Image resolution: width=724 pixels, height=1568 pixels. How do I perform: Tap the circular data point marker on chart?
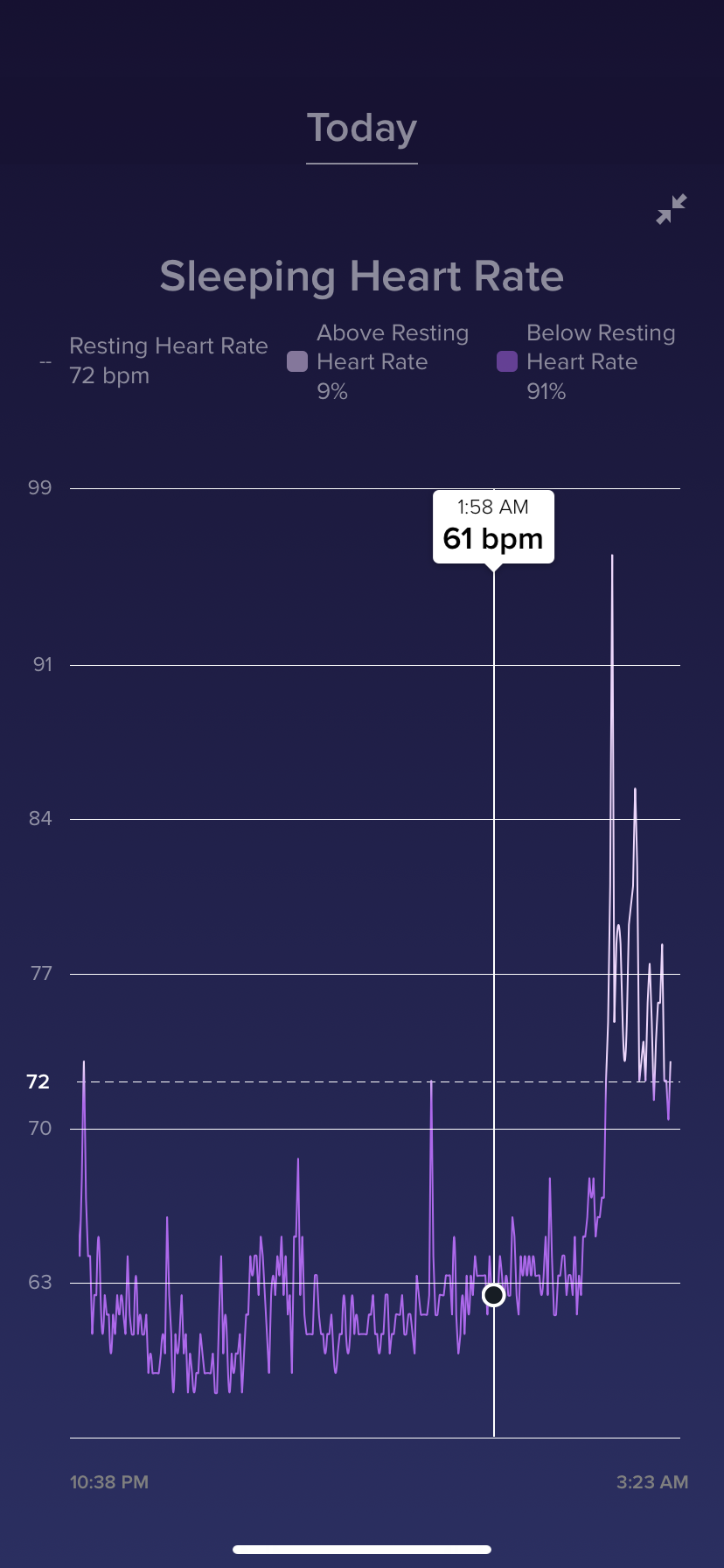pos(494,1295)
